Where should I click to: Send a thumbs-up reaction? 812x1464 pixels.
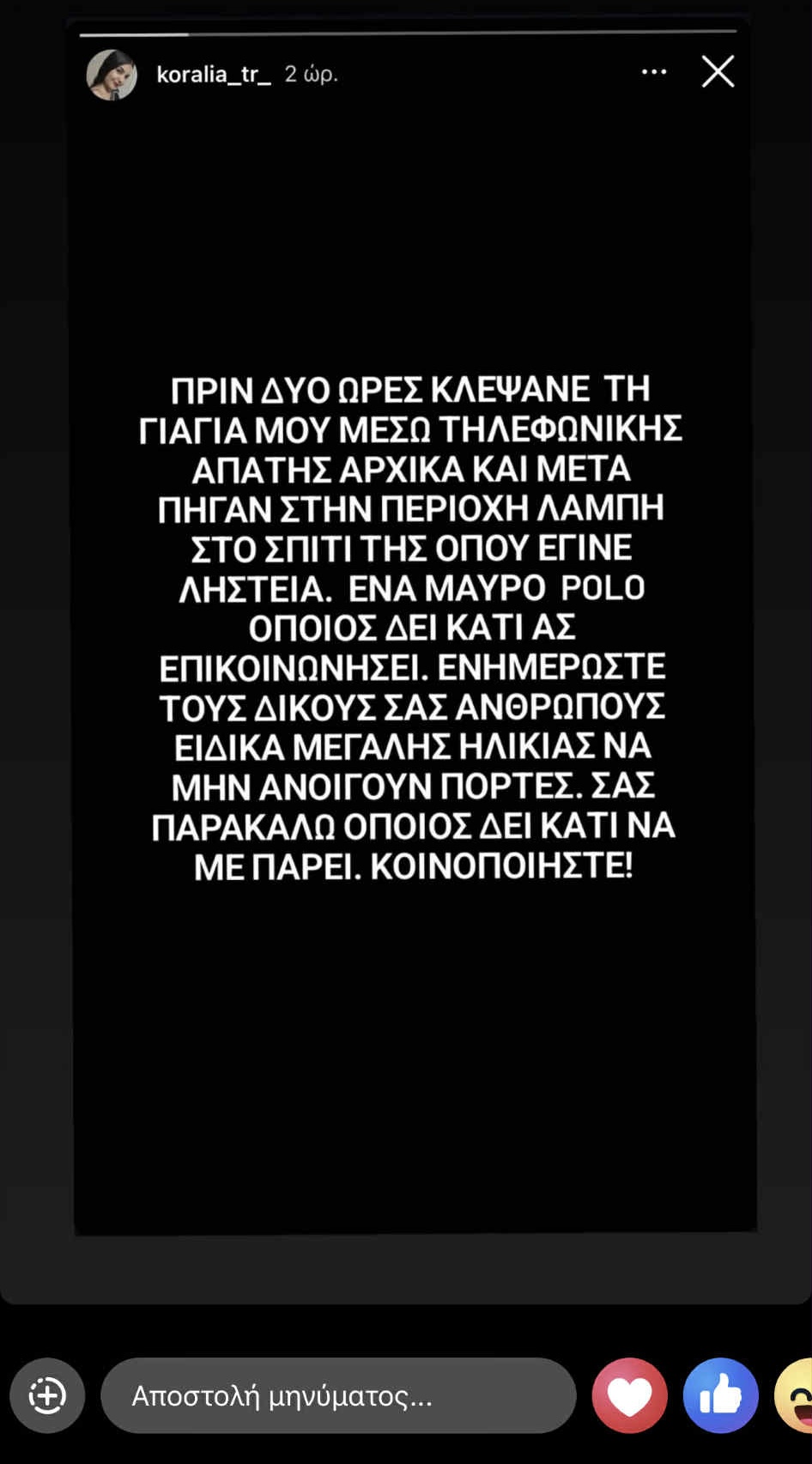pyautogui.click(x=720, y=1395)
